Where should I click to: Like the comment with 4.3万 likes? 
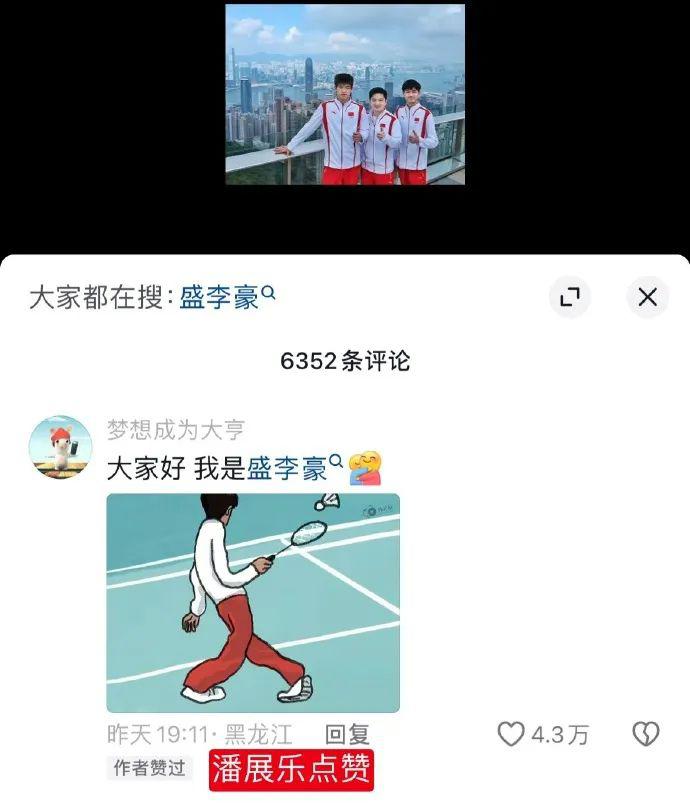click(x=512, y=735)
